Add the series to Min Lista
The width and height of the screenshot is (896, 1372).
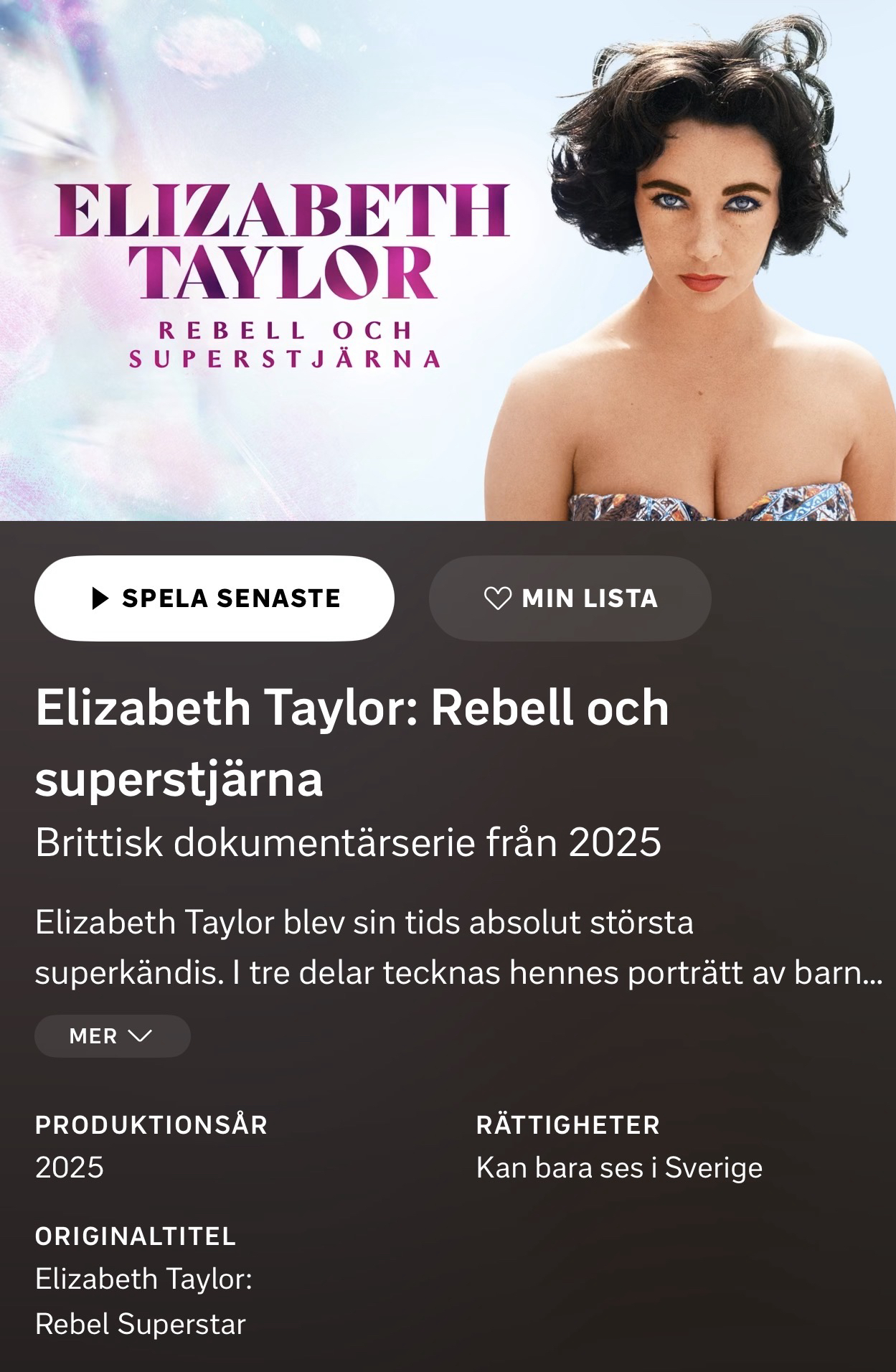(x=570, y=598)
